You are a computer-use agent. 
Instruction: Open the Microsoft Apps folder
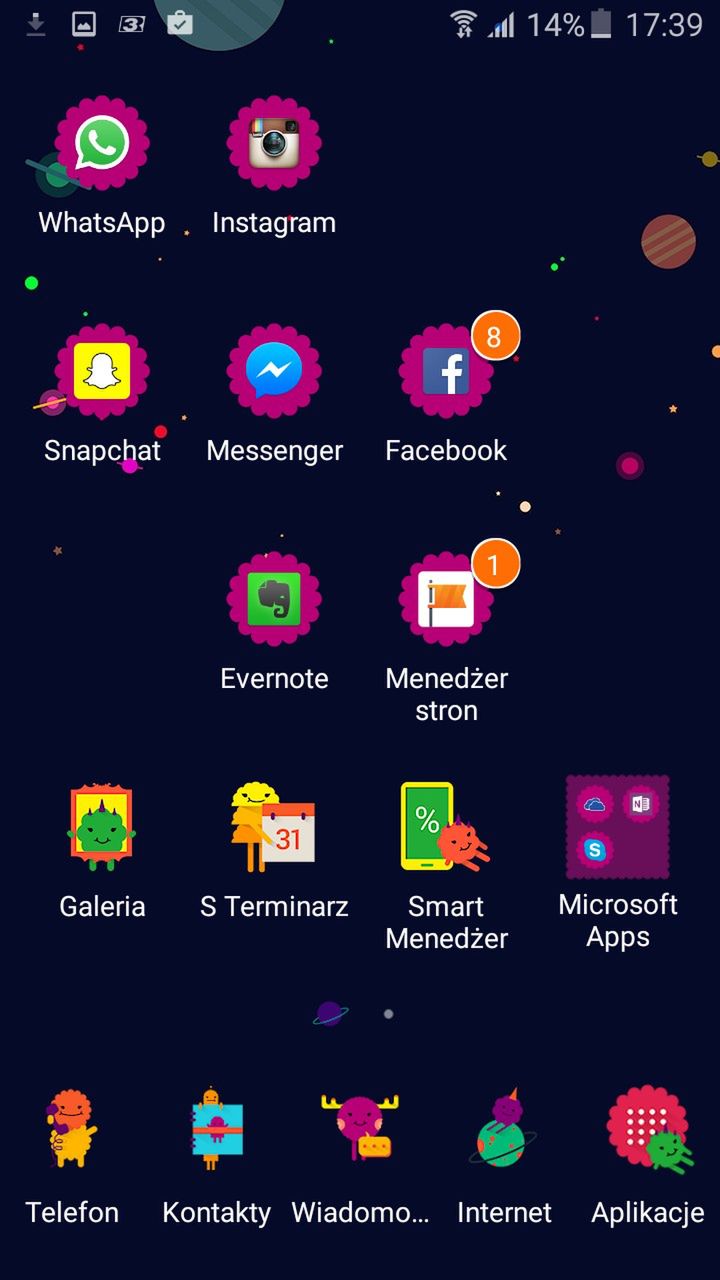pyautogui.click(x=618, y=828)
